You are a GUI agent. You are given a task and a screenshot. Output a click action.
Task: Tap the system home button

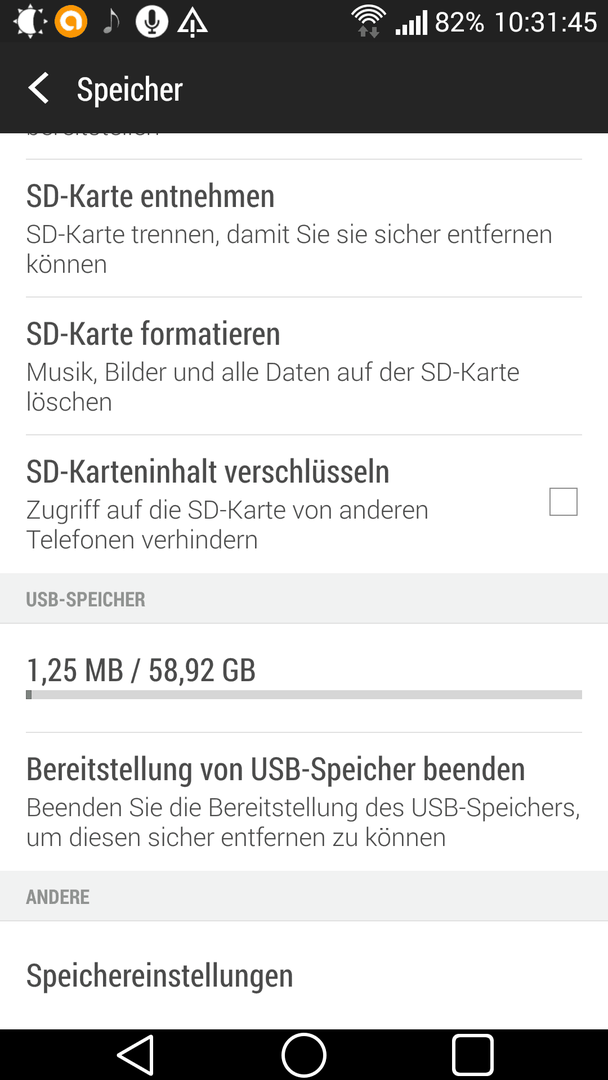[x=304, y=1055]
